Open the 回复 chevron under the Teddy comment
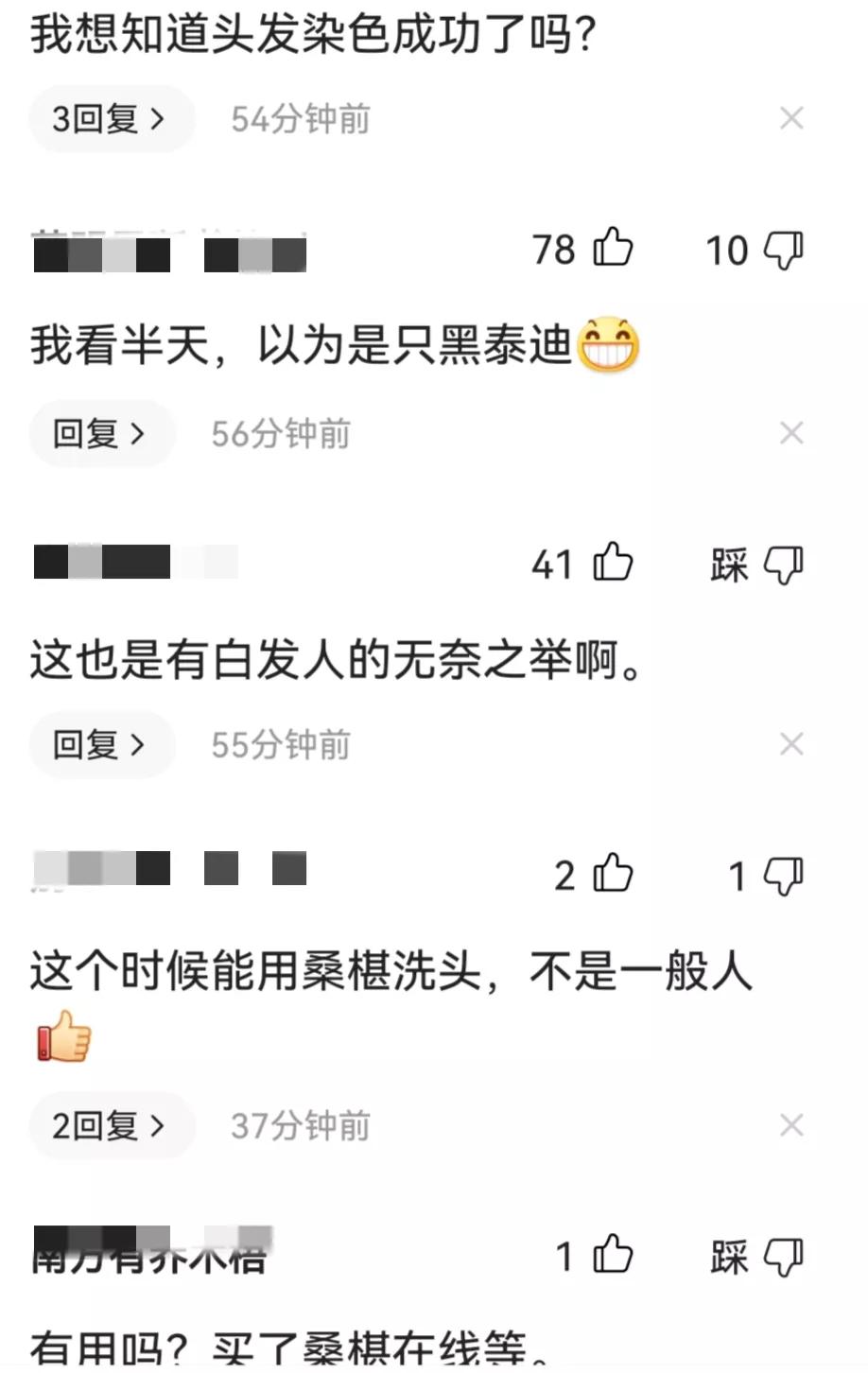 tap(101, 433)
